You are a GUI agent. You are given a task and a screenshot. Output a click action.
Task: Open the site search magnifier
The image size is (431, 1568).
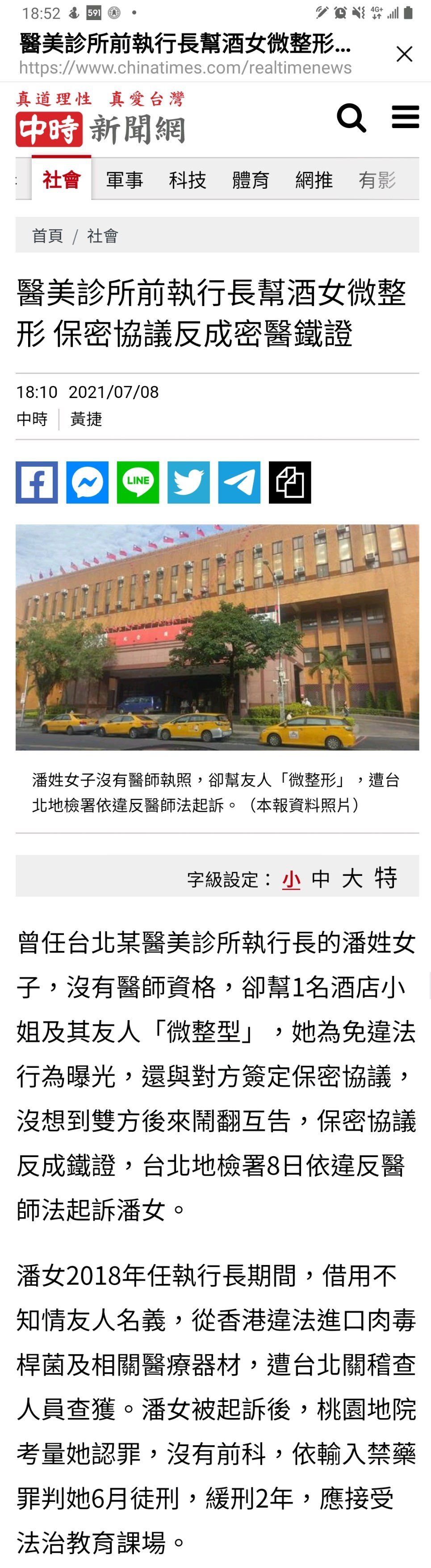(351, 118)
